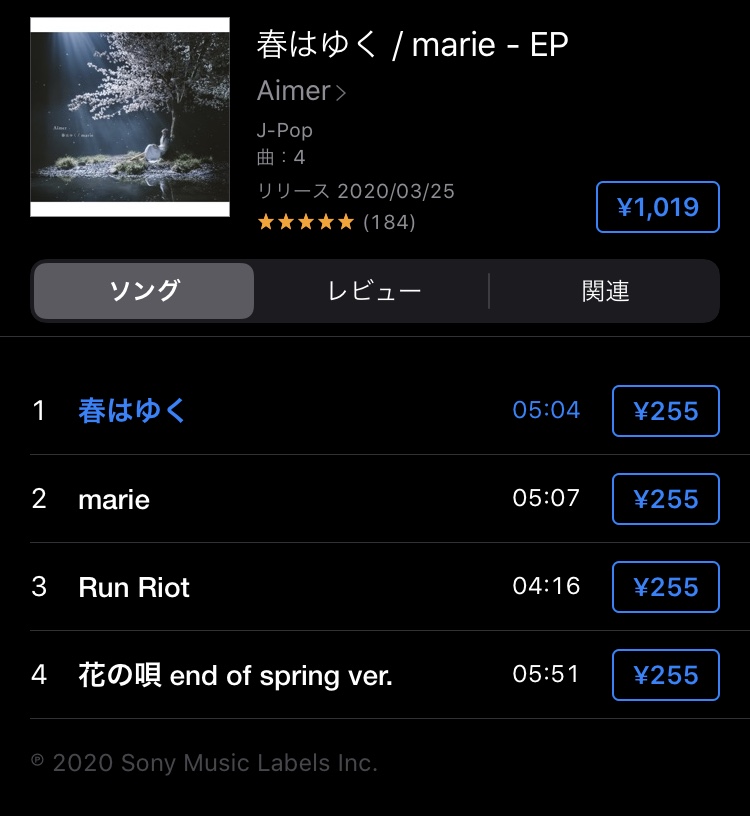Preview 花の唄 end of spring ver.

coord(235,675)
